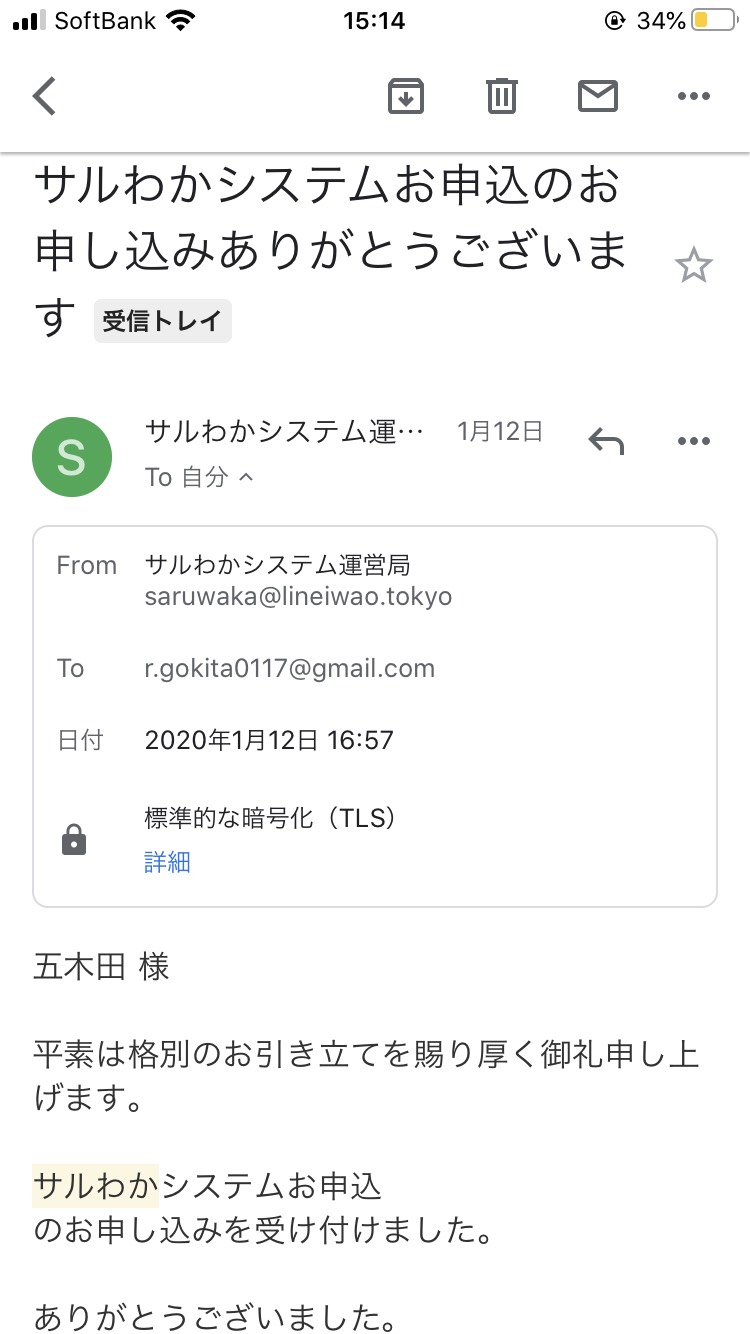Open the 詳細 encryption details link
Image resolution: width=750 pixels, height=1334 pixels.
pyautogui.click(x=167, y=862)
